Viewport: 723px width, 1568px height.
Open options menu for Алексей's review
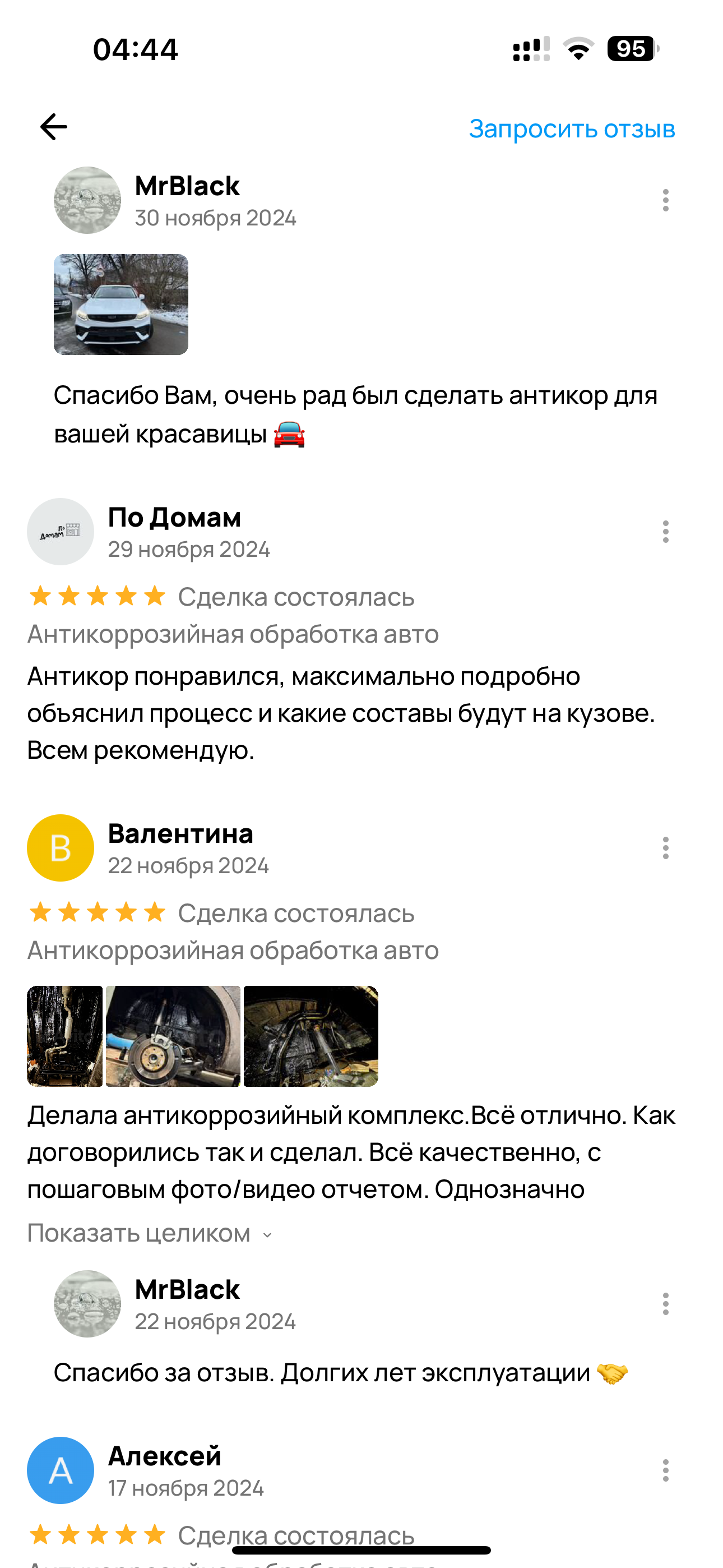click(x=665, y=1470)
